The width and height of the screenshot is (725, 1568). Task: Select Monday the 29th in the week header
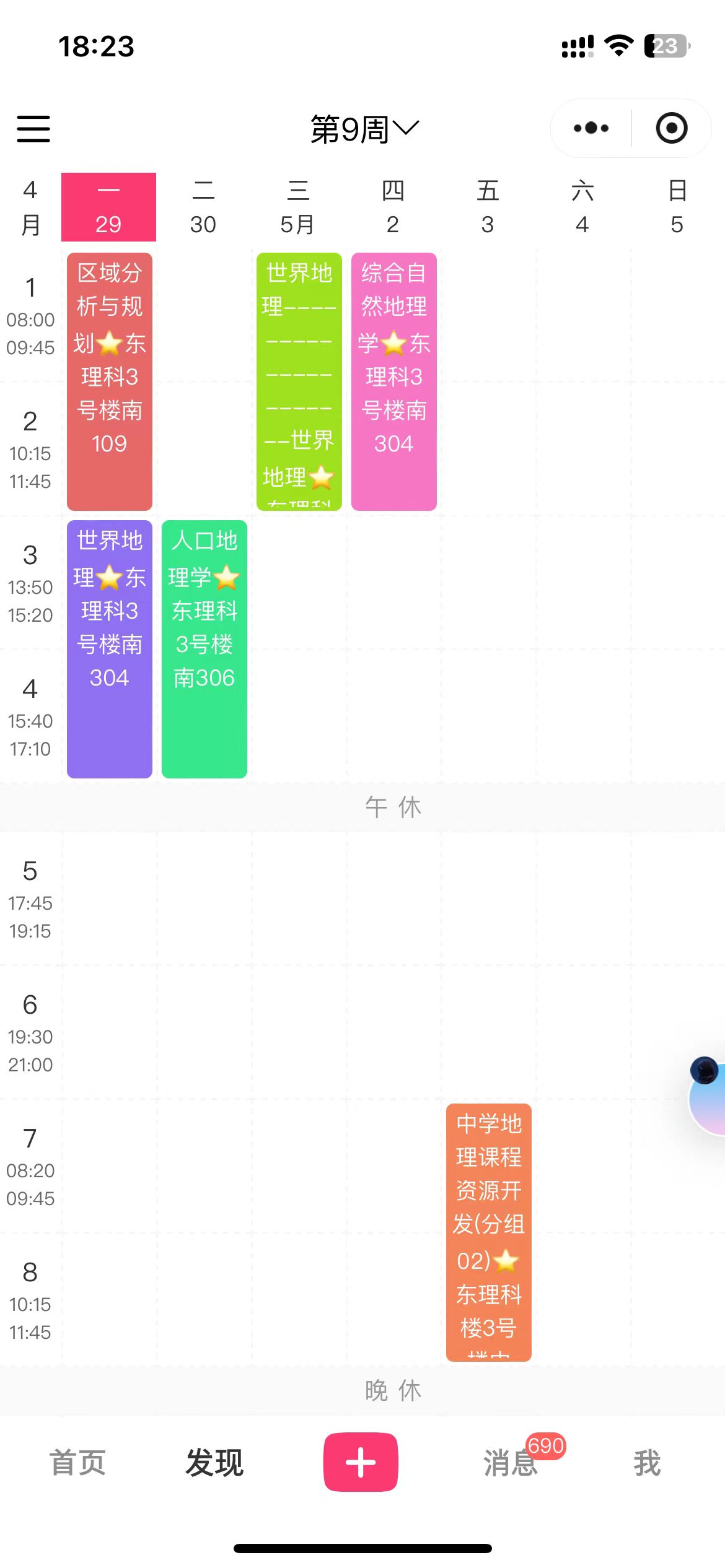pyautogui.click(x=108, y=207)
